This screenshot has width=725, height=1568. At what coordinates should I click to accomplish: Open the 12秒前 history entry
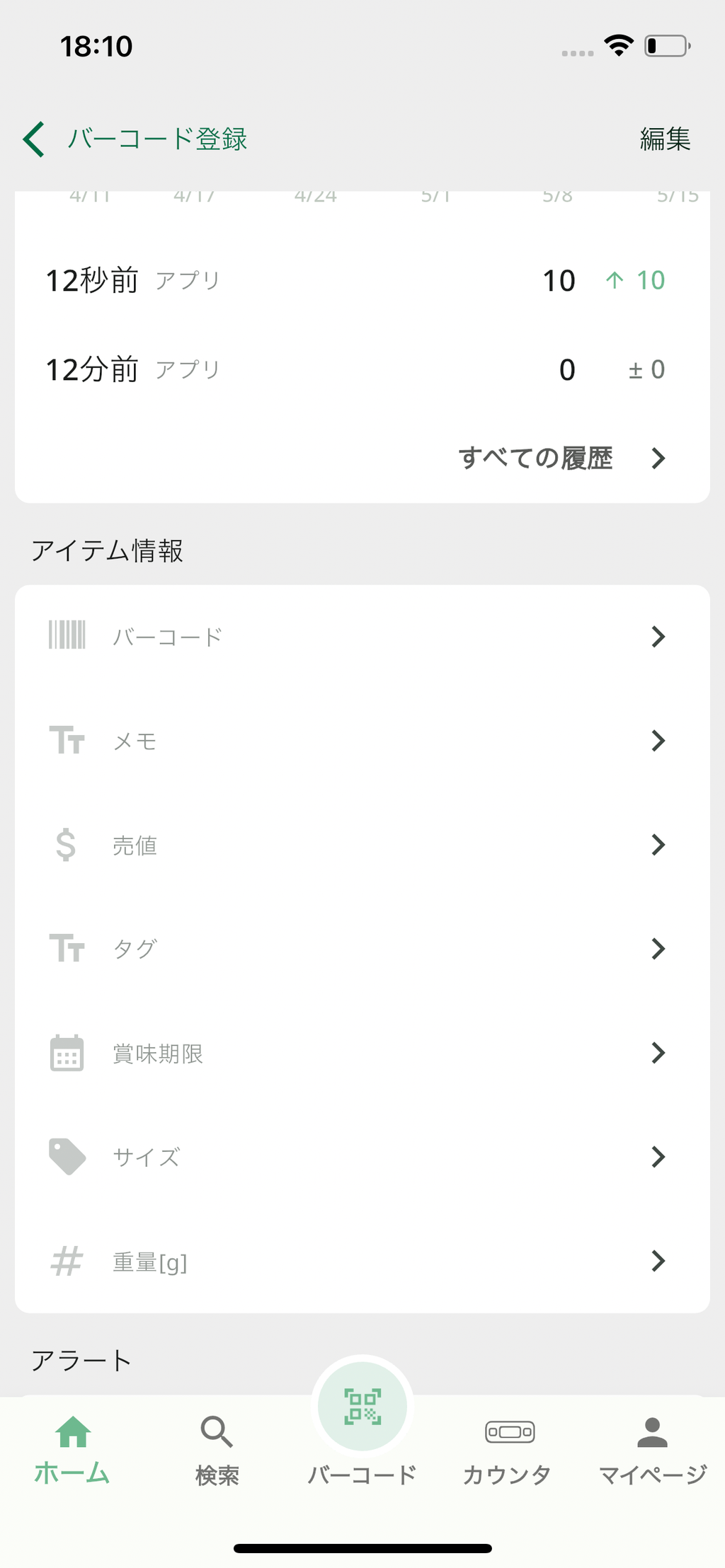pyautogui.click(x=362, y=280)
